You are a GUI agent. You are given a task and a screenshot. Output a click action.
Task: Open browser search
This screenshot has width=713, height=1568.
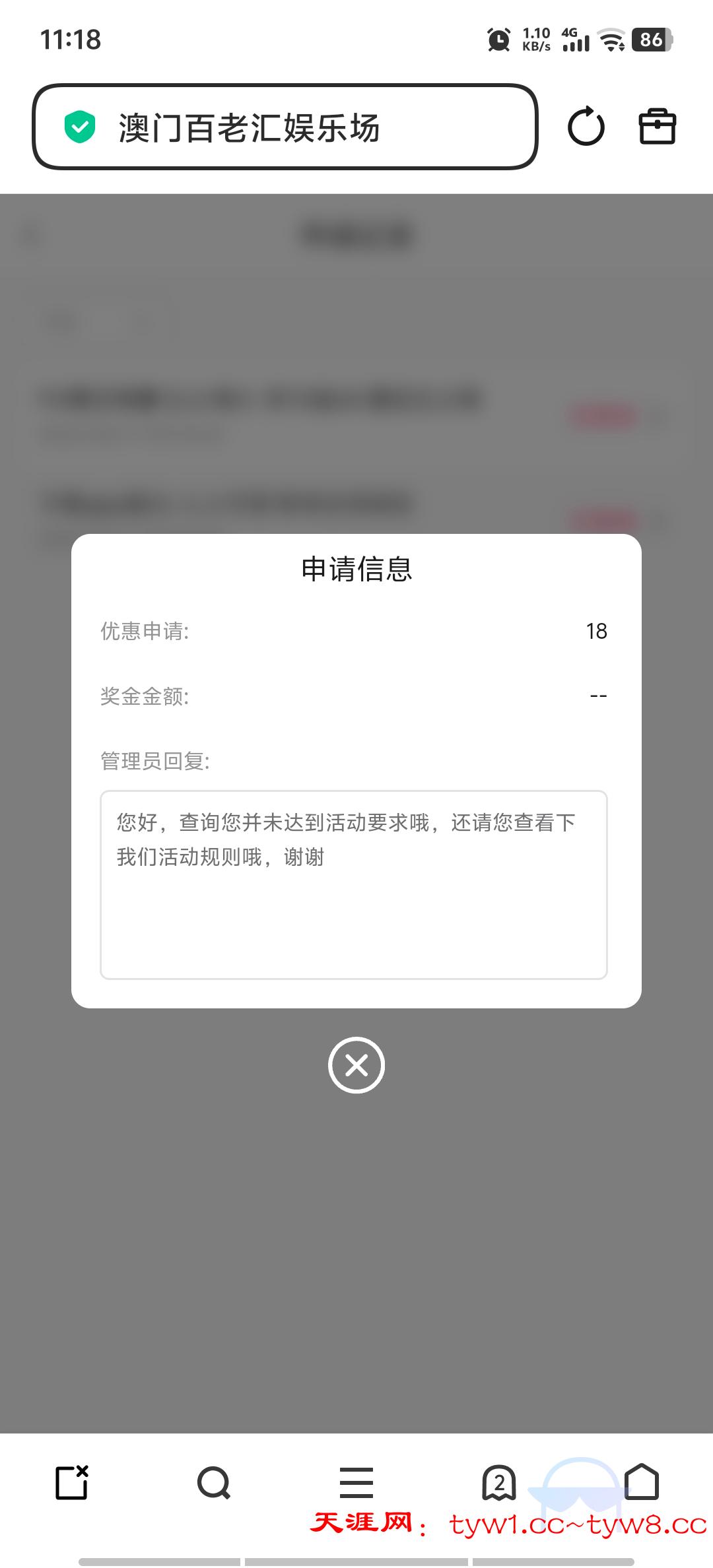[214, 1483]
